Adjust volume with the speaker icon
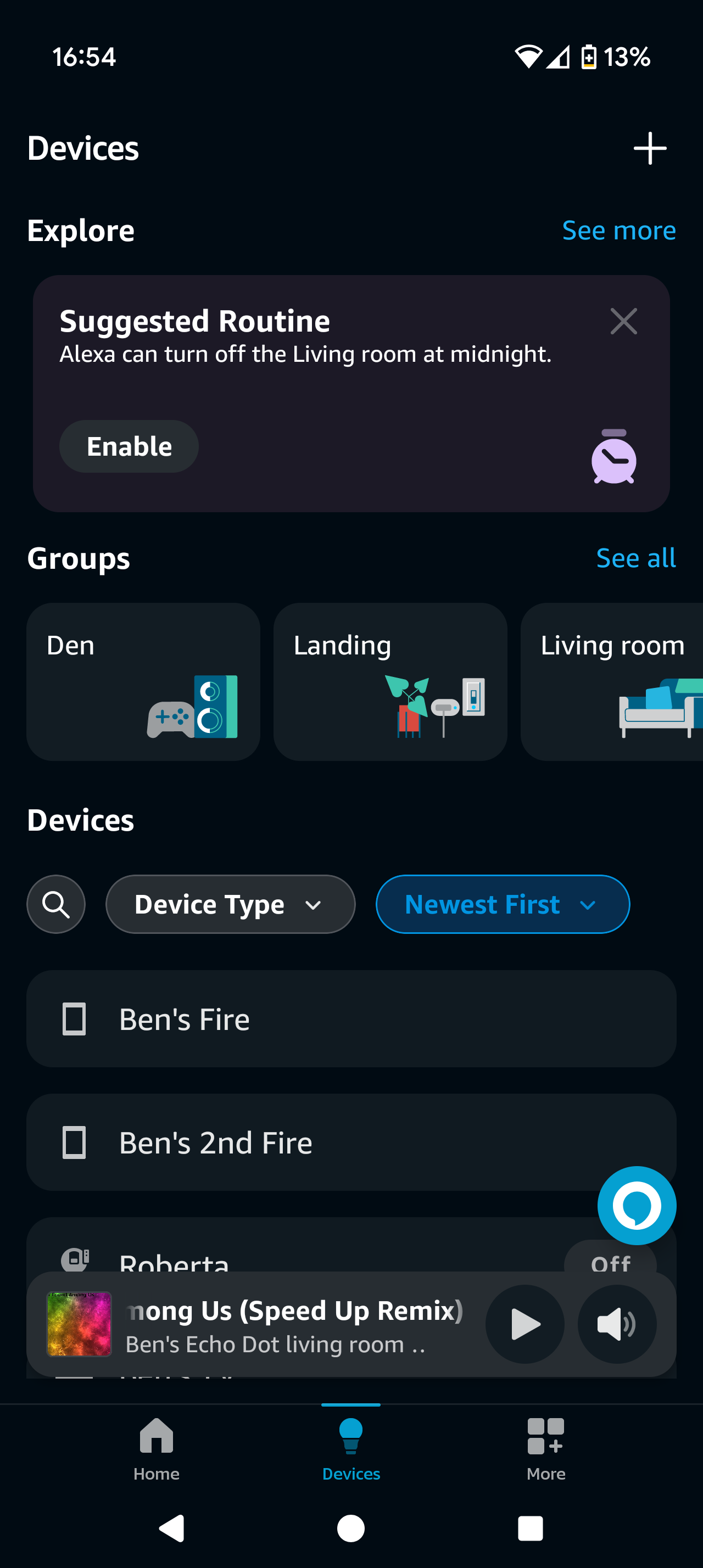Image resolution: width=703 pixels, height=1568 pixels. pyautogui.click(x=617, y=1324)
